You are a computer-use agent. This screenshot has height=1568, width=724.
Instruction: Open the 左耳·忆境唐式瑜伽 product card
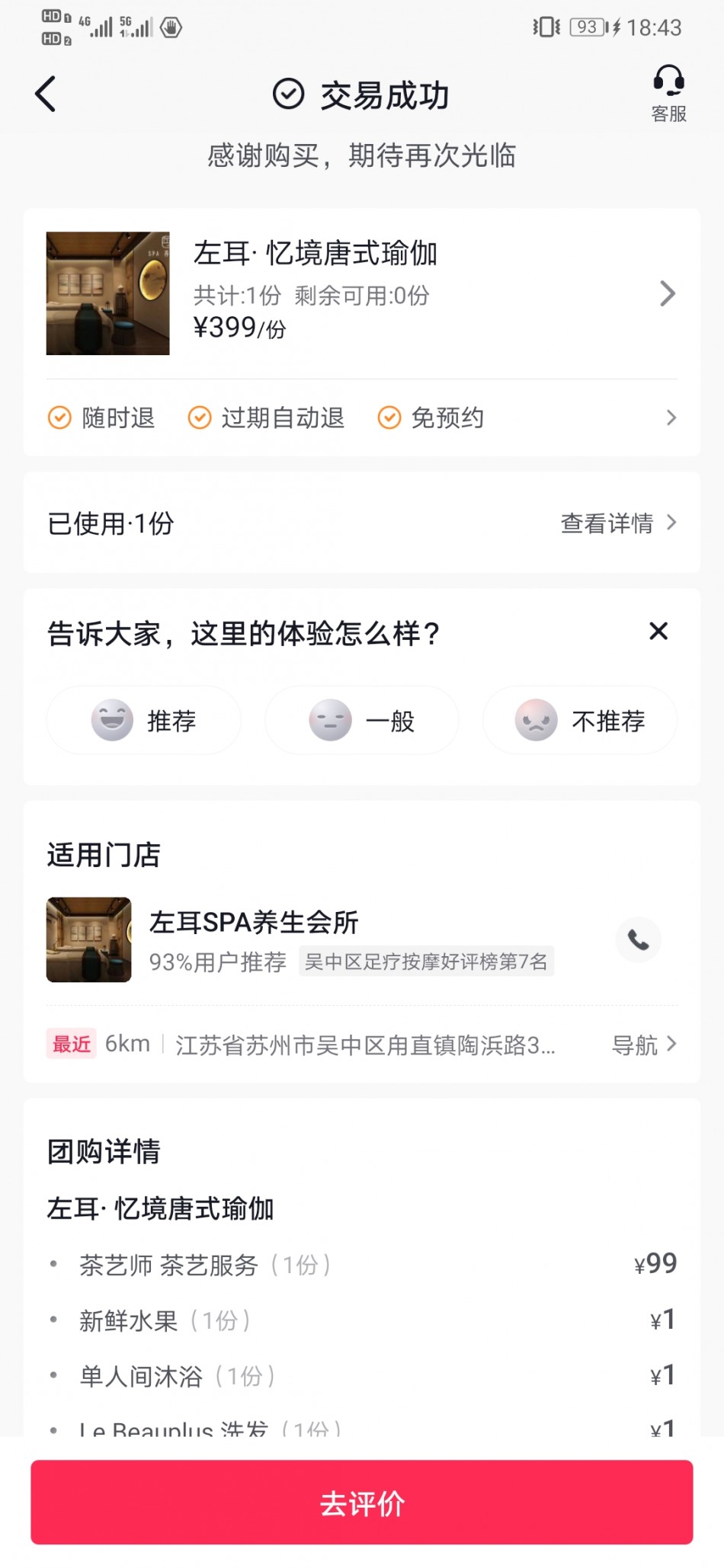(x=361, y=293)
